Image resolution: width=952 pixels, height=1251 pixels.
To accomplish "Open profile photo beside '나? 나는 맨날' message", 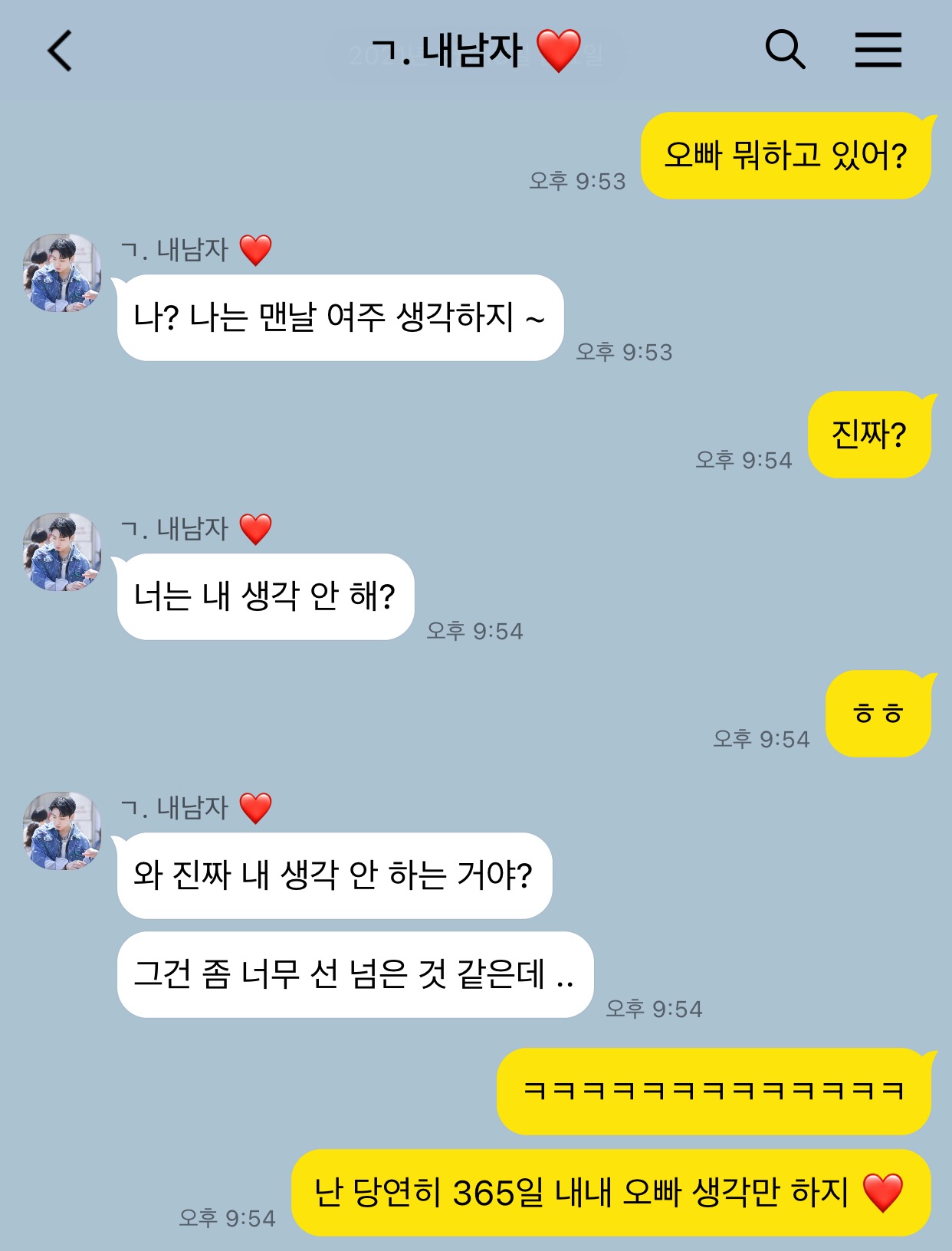I will click(x=62, y=274).
